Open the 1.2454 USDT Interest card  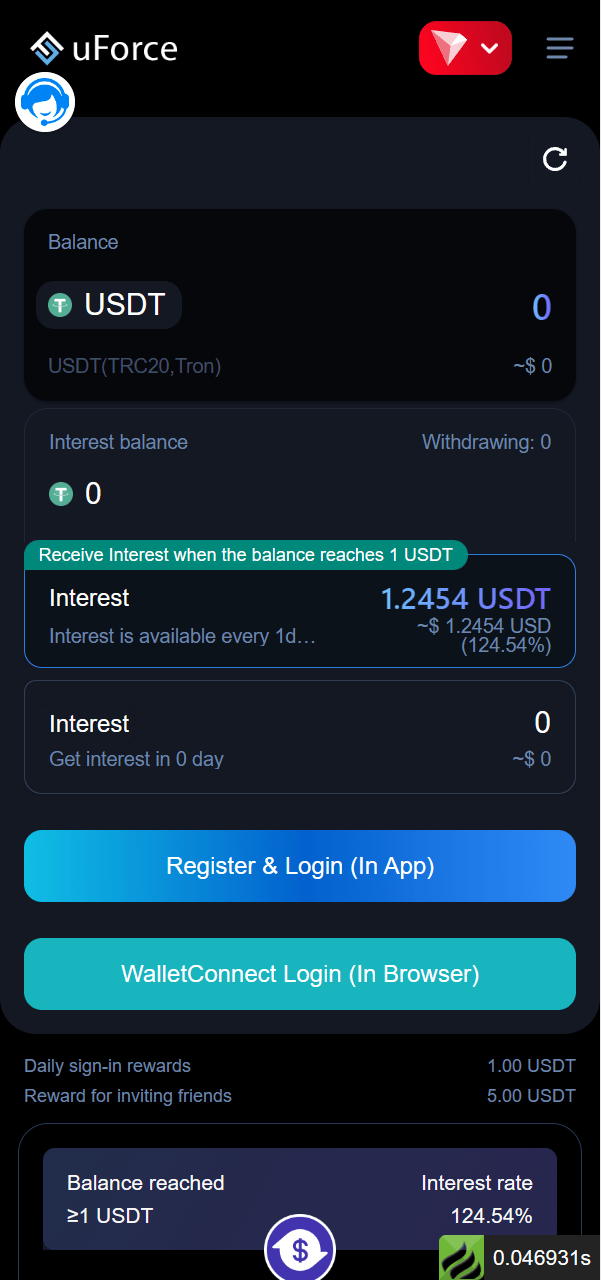point(300,611)
